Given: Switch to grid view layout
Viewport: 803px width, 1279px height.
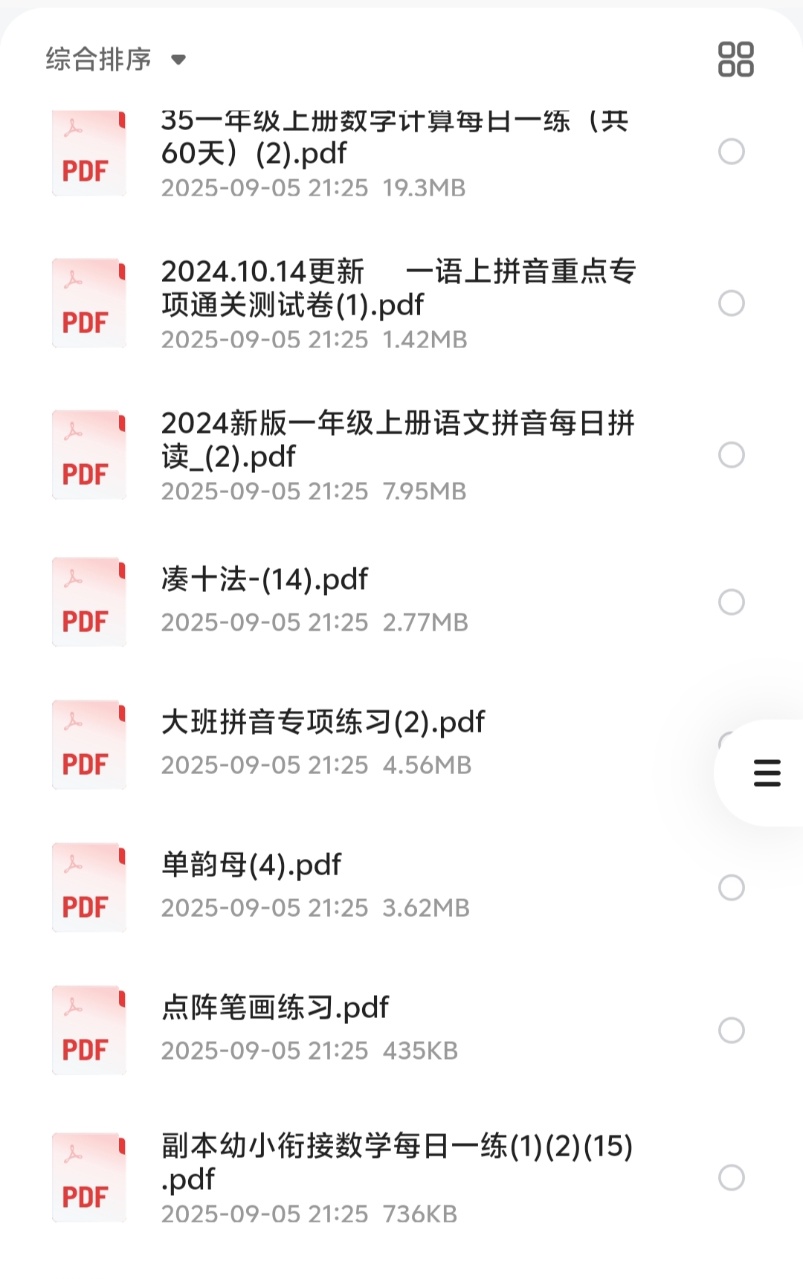Looking at the screenshot, I should (736, 59).
